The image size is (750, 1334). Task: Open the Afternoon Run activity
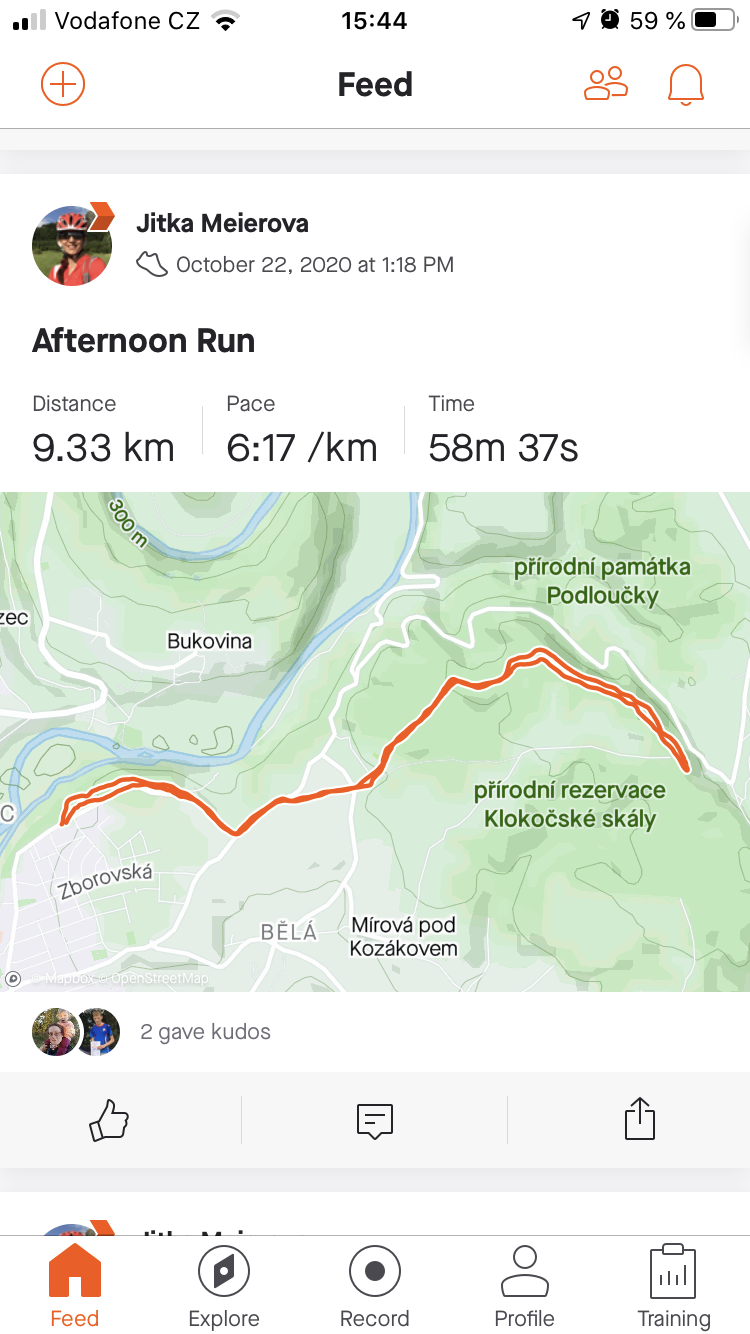point(144,341)
